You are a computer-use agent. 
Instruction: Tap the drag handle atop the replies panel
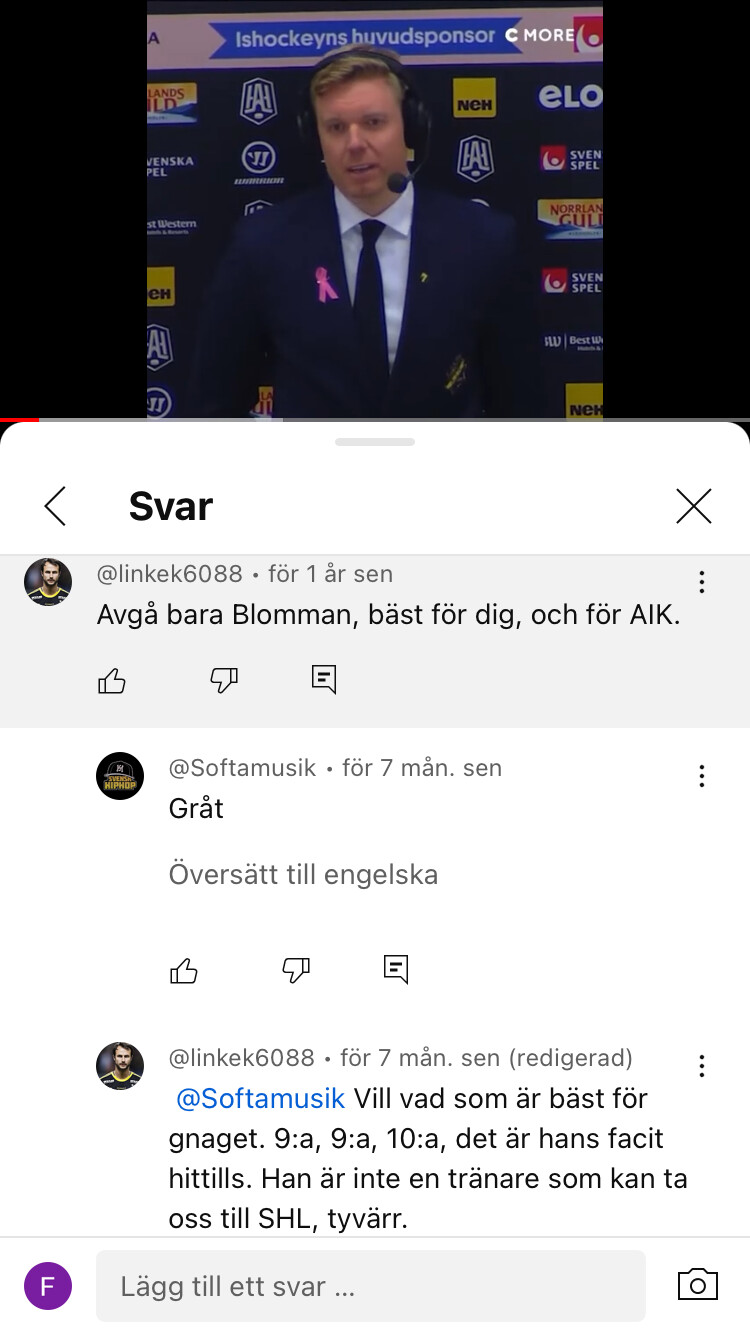pos(375,441)
